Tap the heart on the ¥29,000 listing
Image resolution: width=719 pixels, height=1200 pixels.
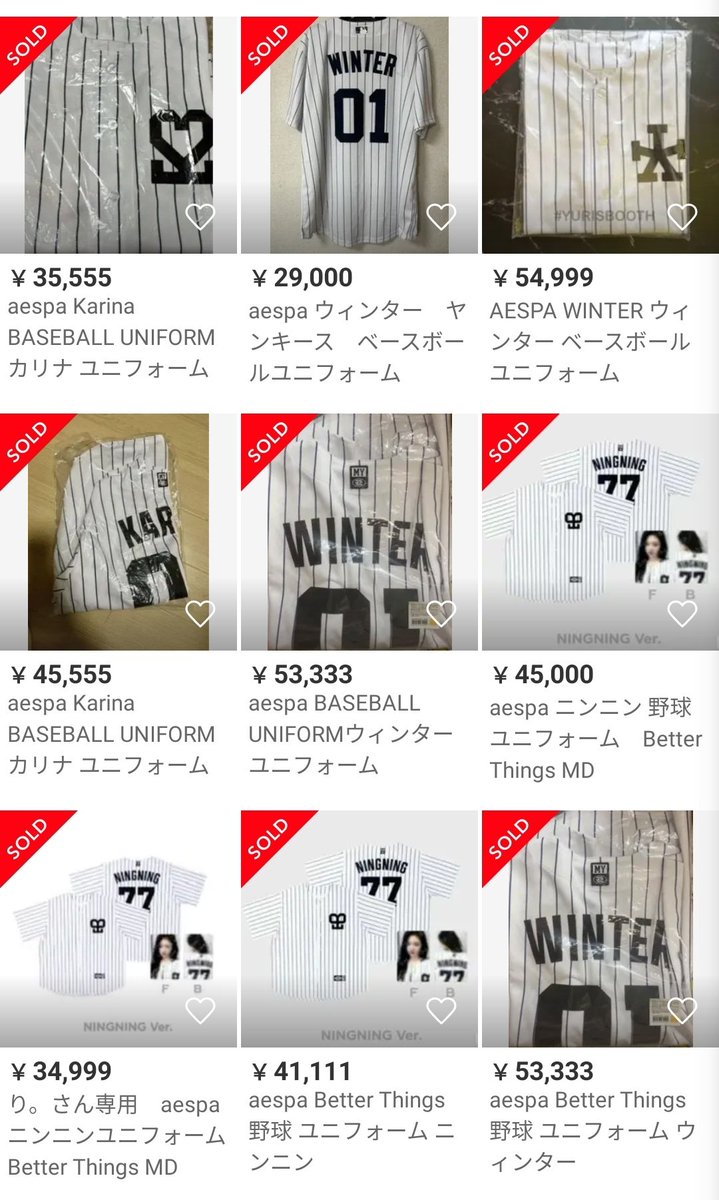[x=441, y=217]
